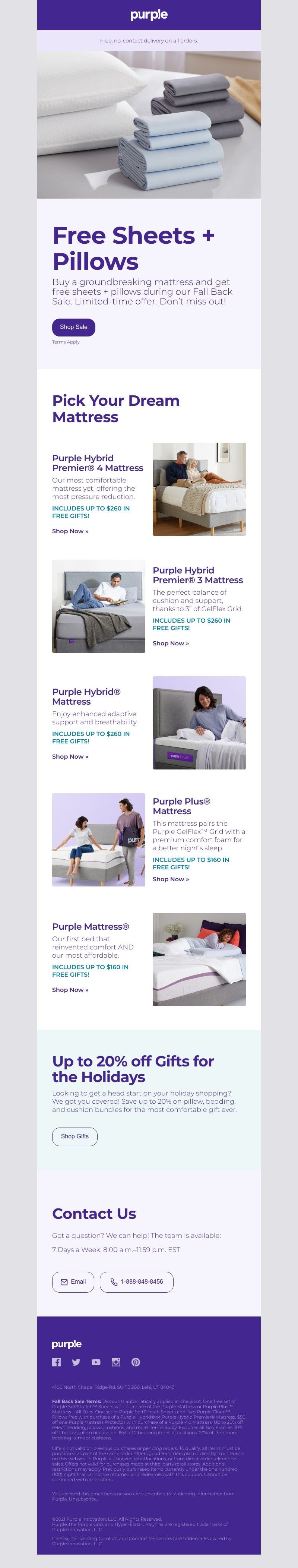Open Purple's Facebook page
298x1568 pixels.
57,1362
